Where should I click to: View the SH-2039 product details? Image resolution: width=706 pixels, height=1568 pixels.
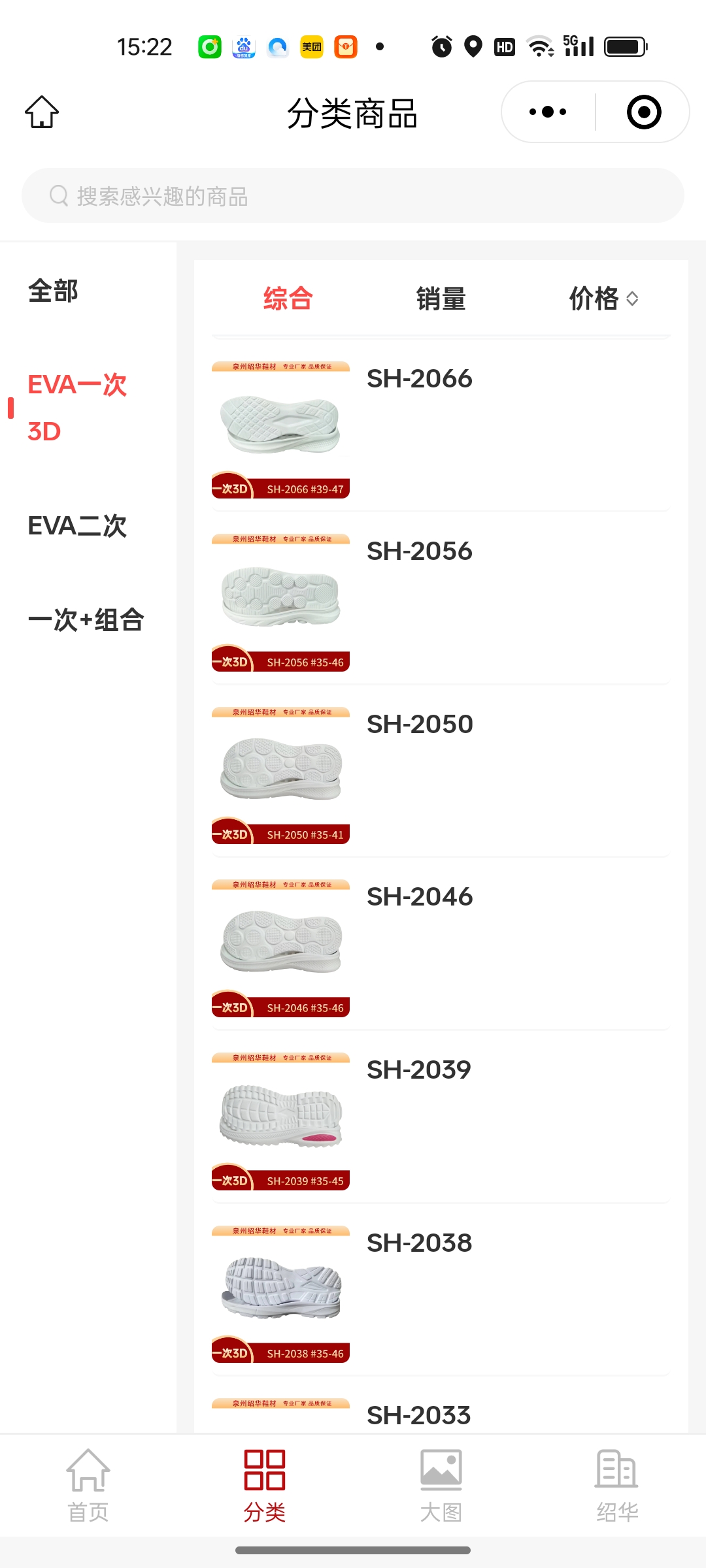[x=419, y=1070]
